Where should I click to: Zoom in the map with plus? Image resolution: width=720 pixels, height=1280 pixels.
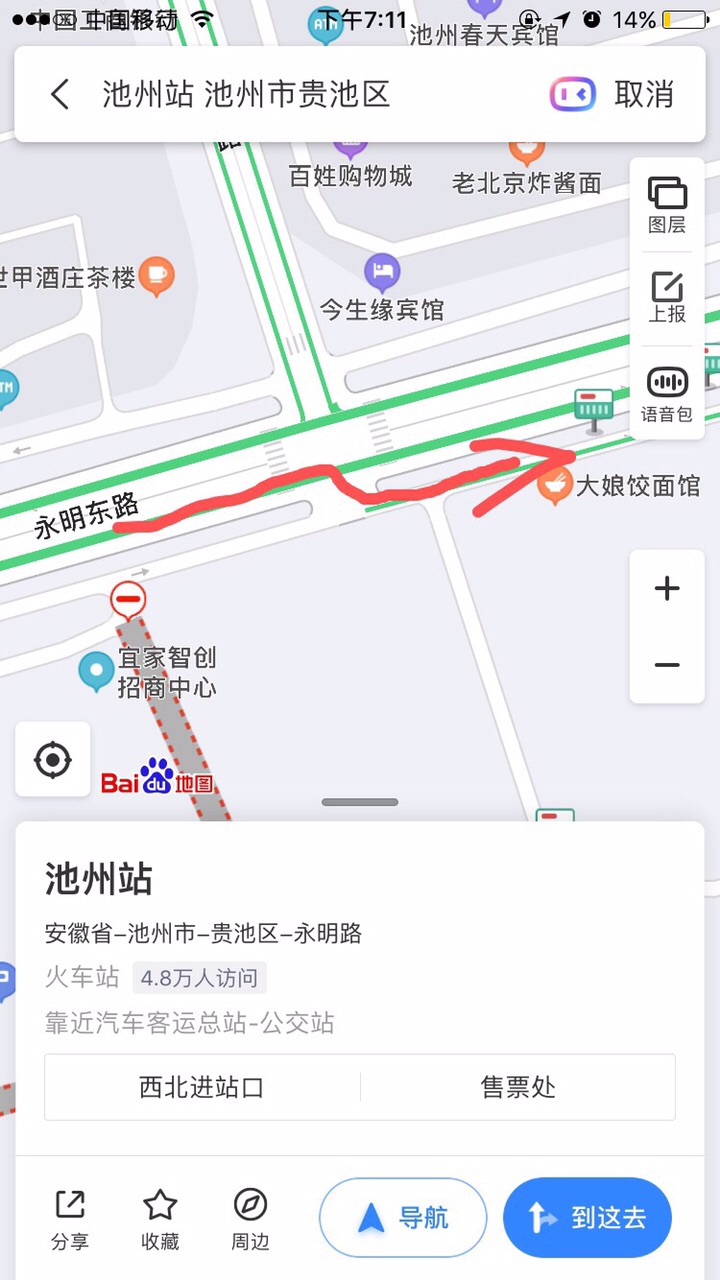click(x=667, y=588)
